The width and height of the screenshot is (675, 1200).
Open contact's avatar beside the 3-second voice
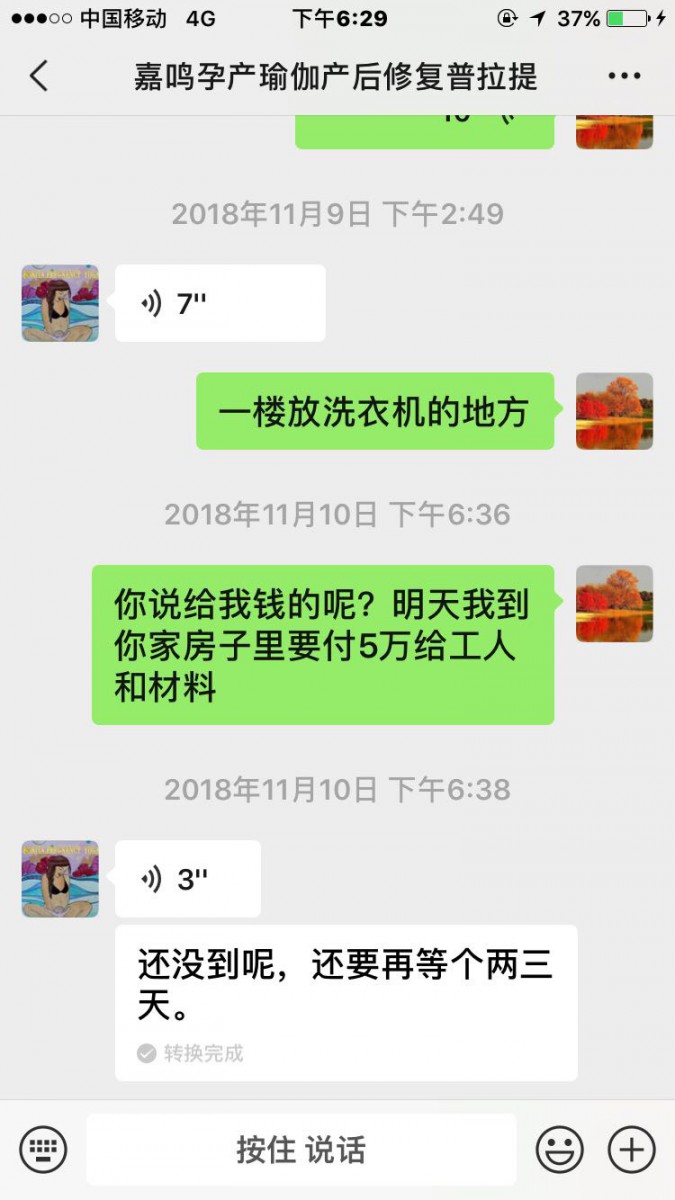point(60,879)
